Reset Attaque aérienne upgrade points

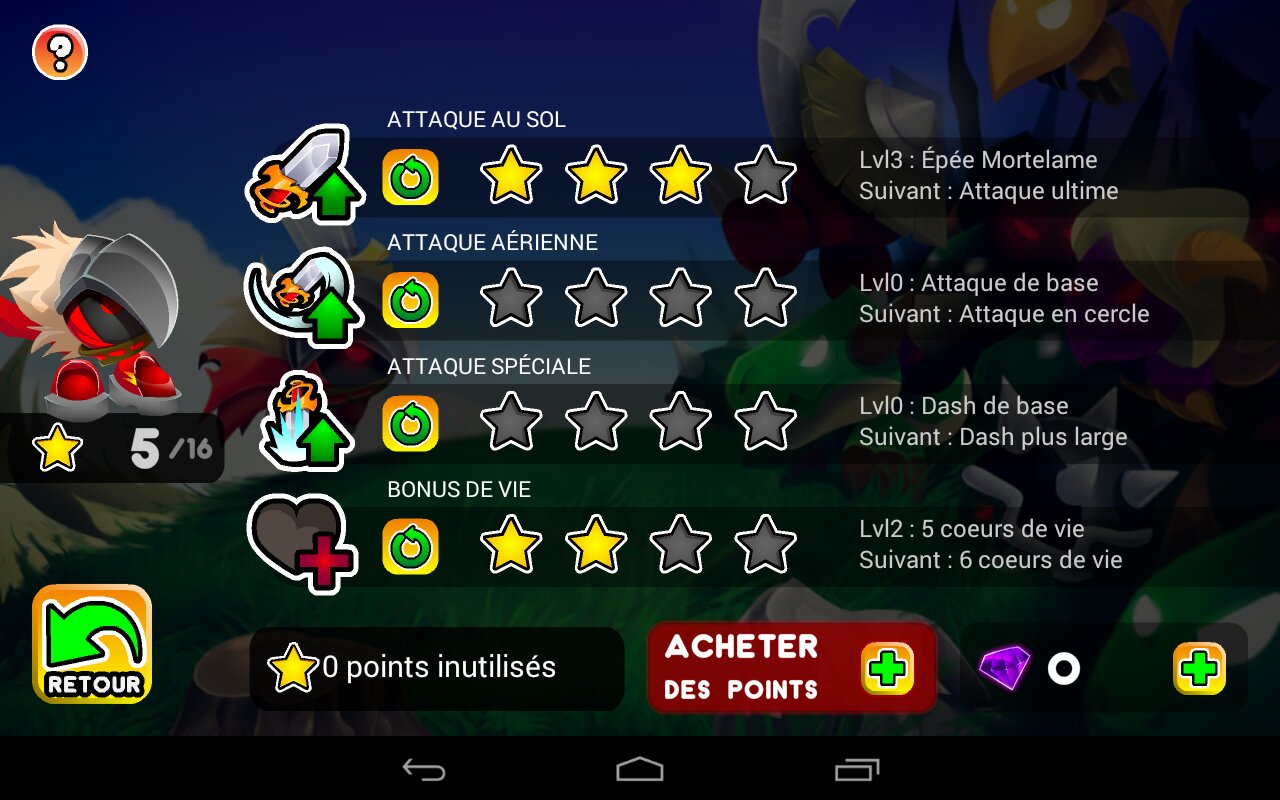pos(410,300)
